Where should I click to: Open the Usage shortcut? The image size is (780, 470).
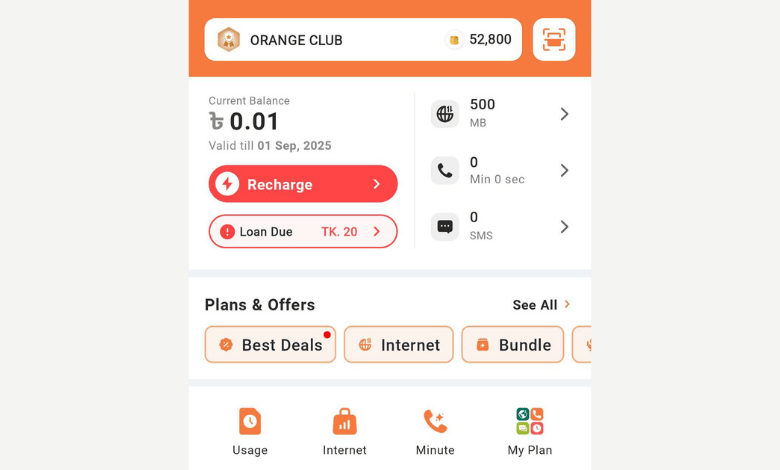250,432
